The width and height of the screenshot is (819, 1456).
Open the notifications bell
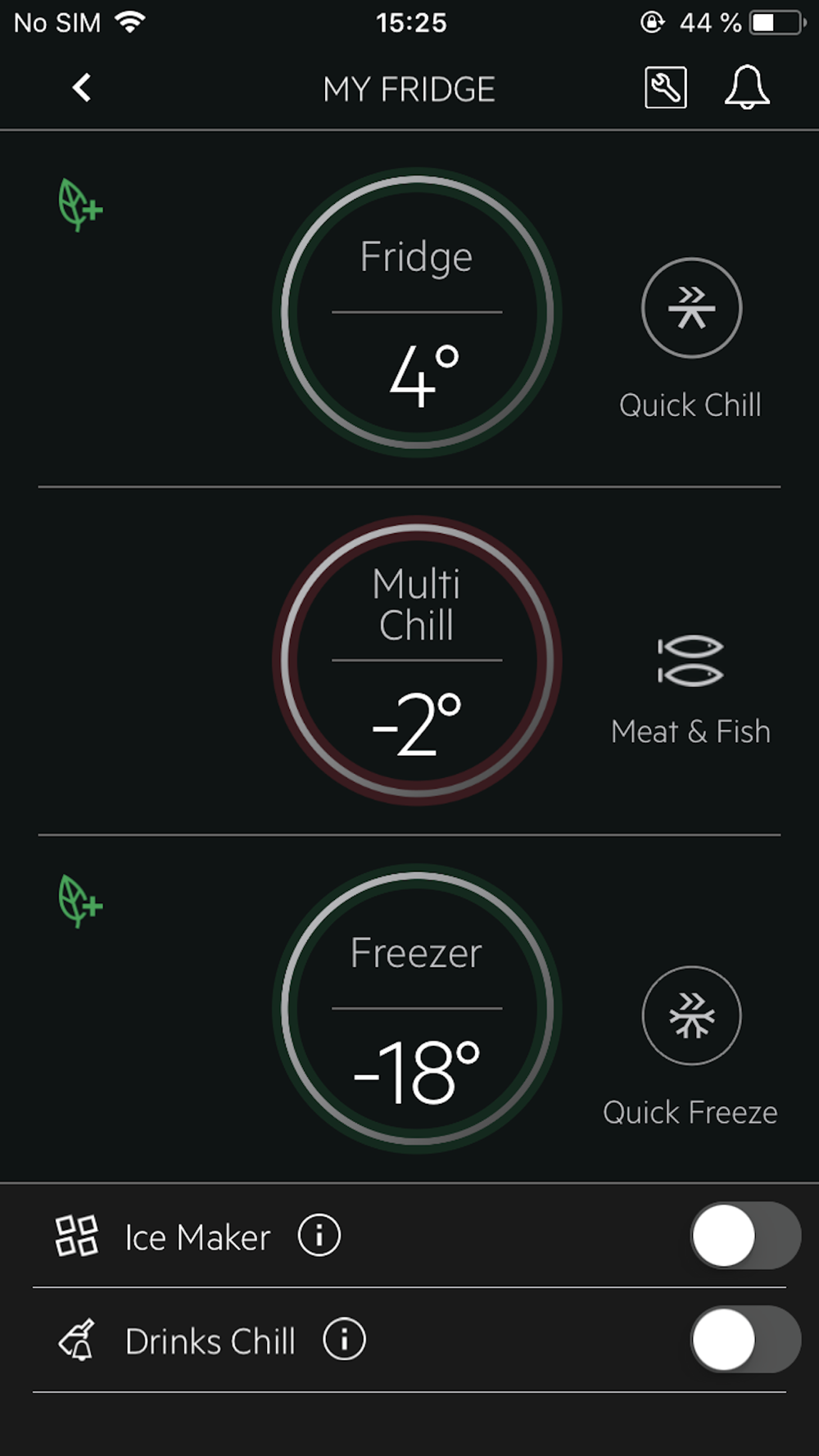click(747, 88)
